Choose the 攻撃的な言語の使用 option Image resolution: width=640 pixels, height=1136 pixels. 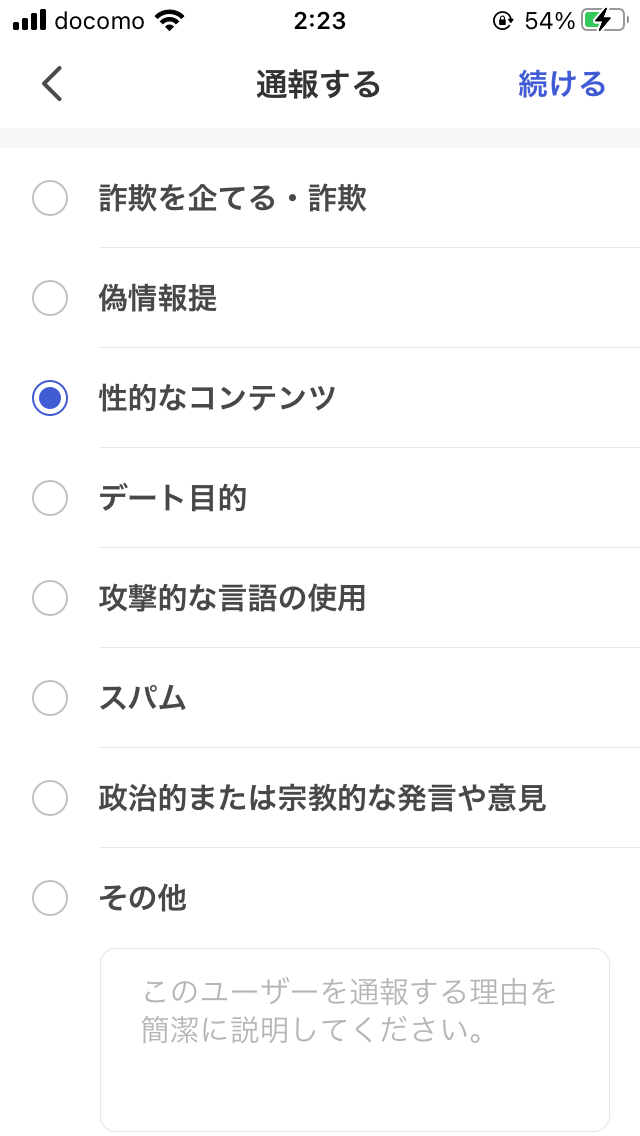pos(320,598)
